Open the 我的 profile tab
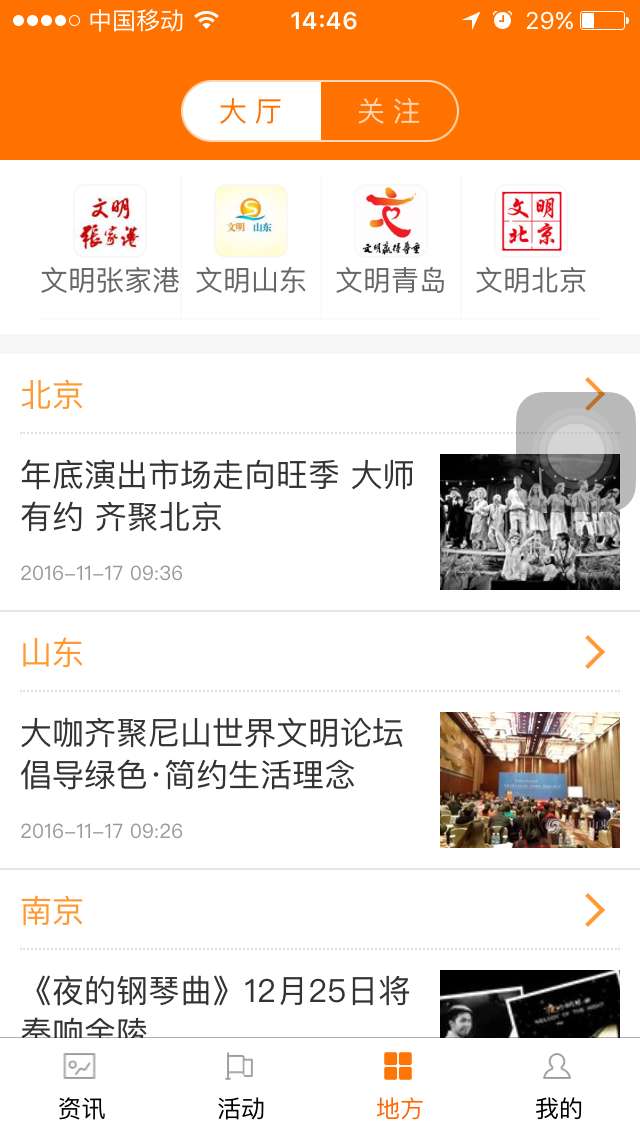This screenshot has width=640, height=1136. click(x=558, y=1086)
